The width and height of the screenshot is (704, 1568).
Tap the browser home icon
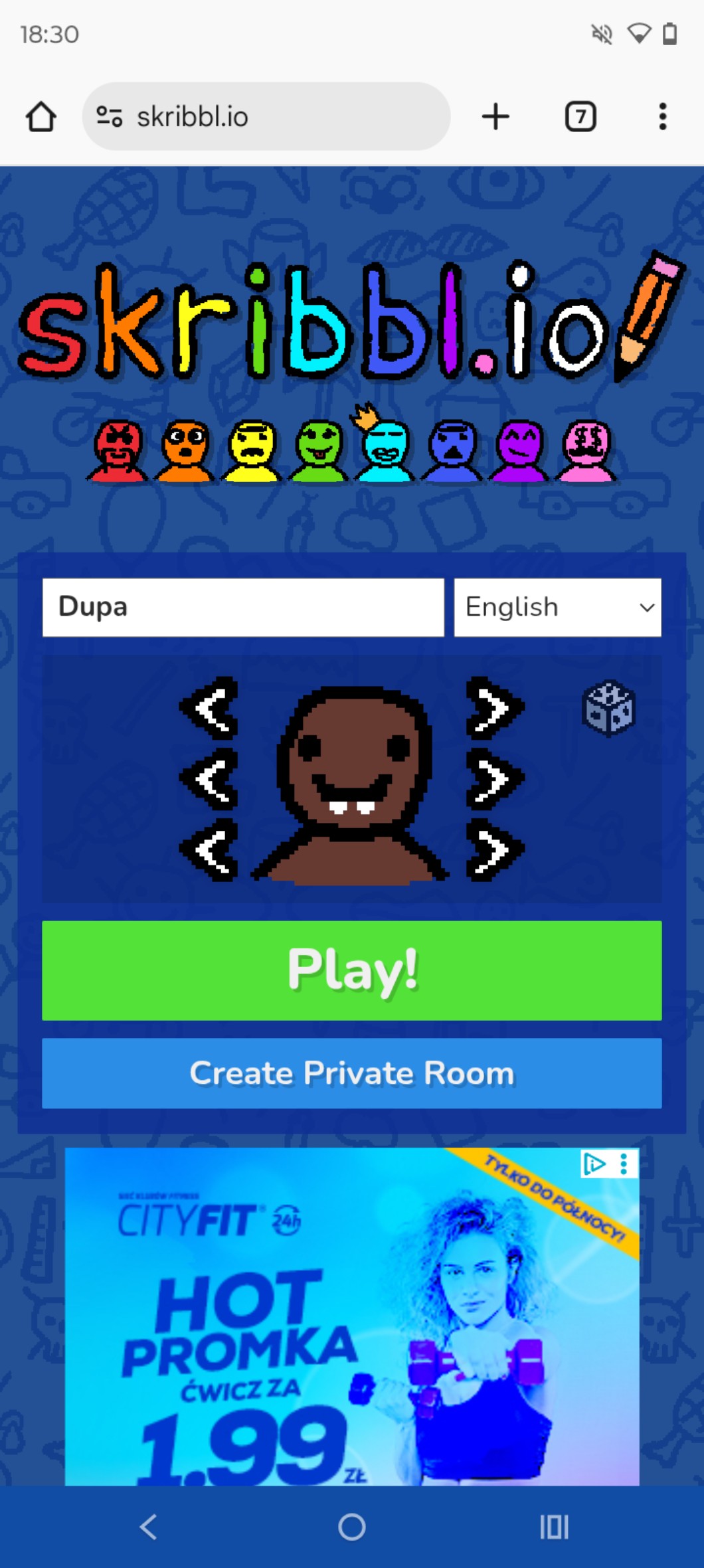point(41,117)
